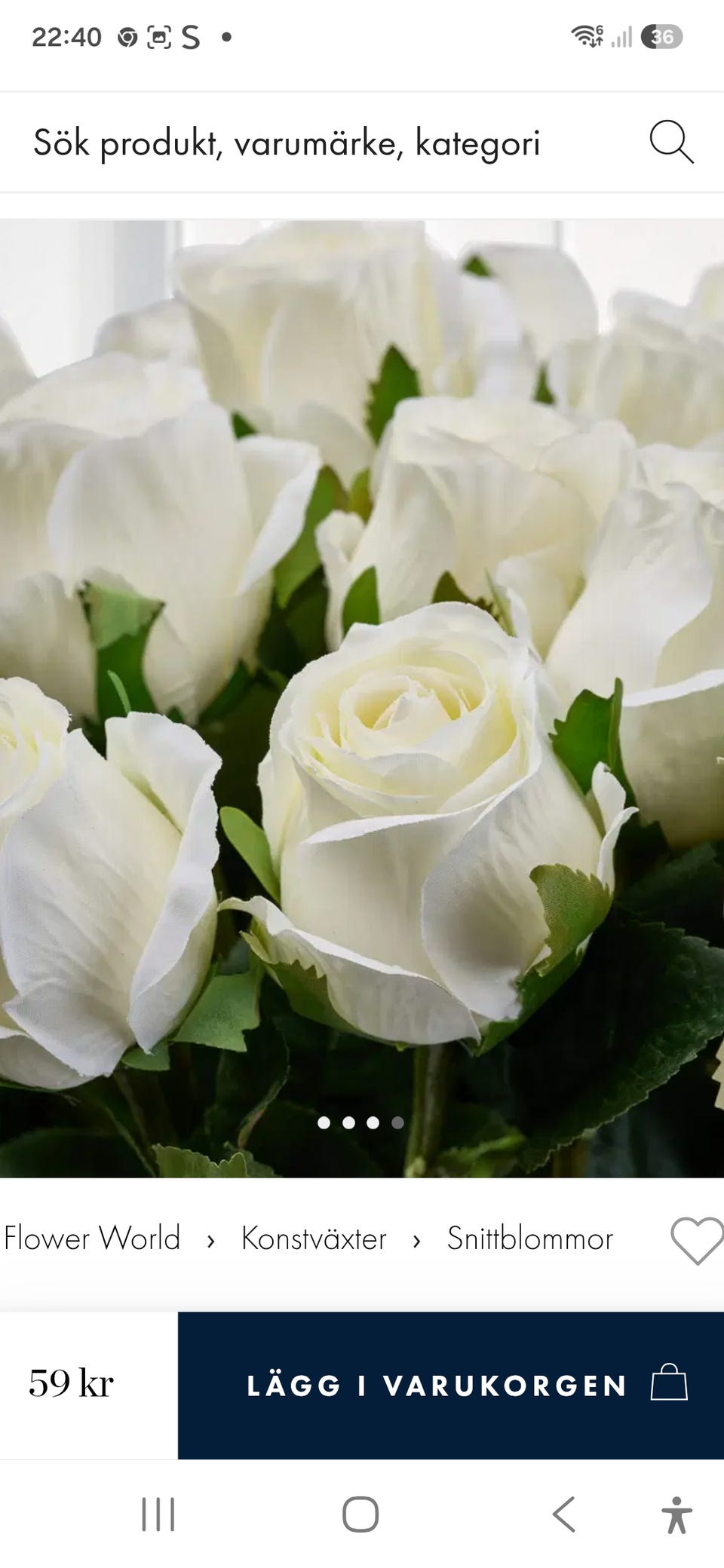This screenshot has height=1568, width=724.
Task: Tap the magnifying glass search icon
Action: [671, 142]
